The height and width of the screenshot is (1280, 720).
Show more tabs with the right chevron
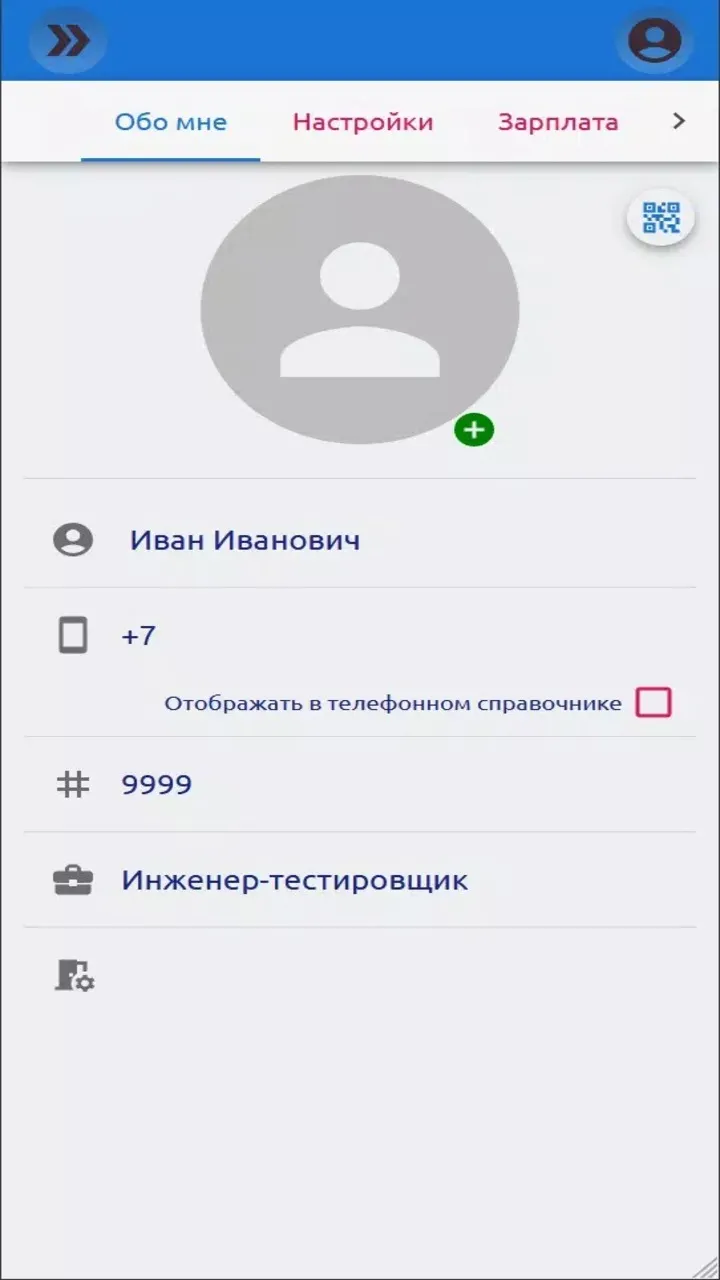click(x=680, y=121)
